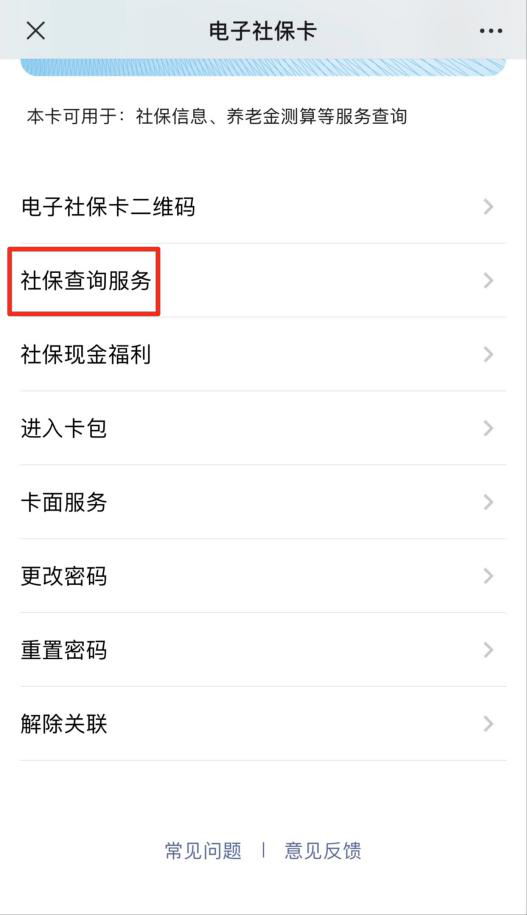The width and height of the screenshot is (527, 915).
Task: Open the three-dot overflow menu
Action: point(491,31)
